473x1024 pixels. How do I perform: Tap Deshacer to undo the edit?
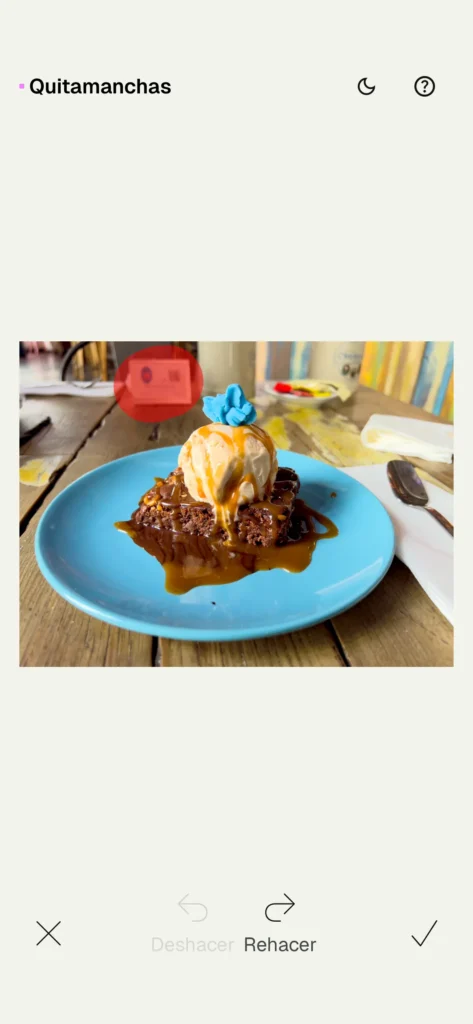[x=193, y=924]
